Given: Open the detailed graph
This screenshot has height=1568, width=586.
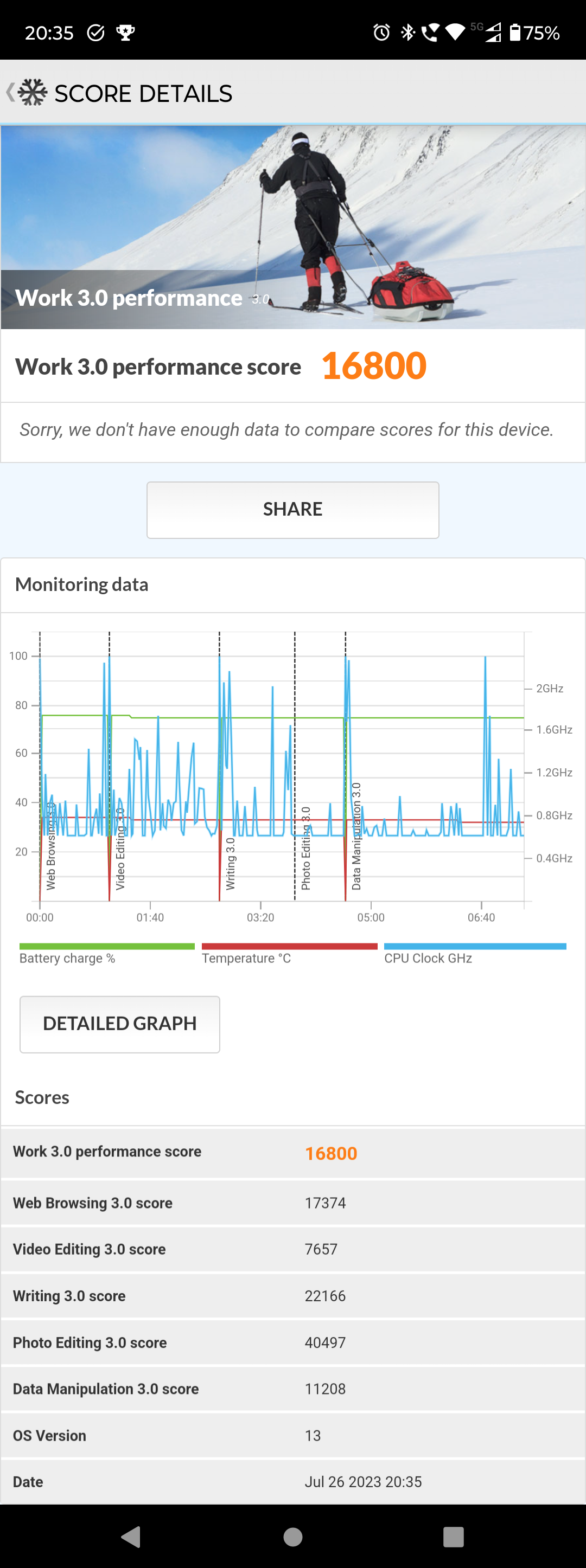Looking at the screenshot, I should coord(119,1024).
